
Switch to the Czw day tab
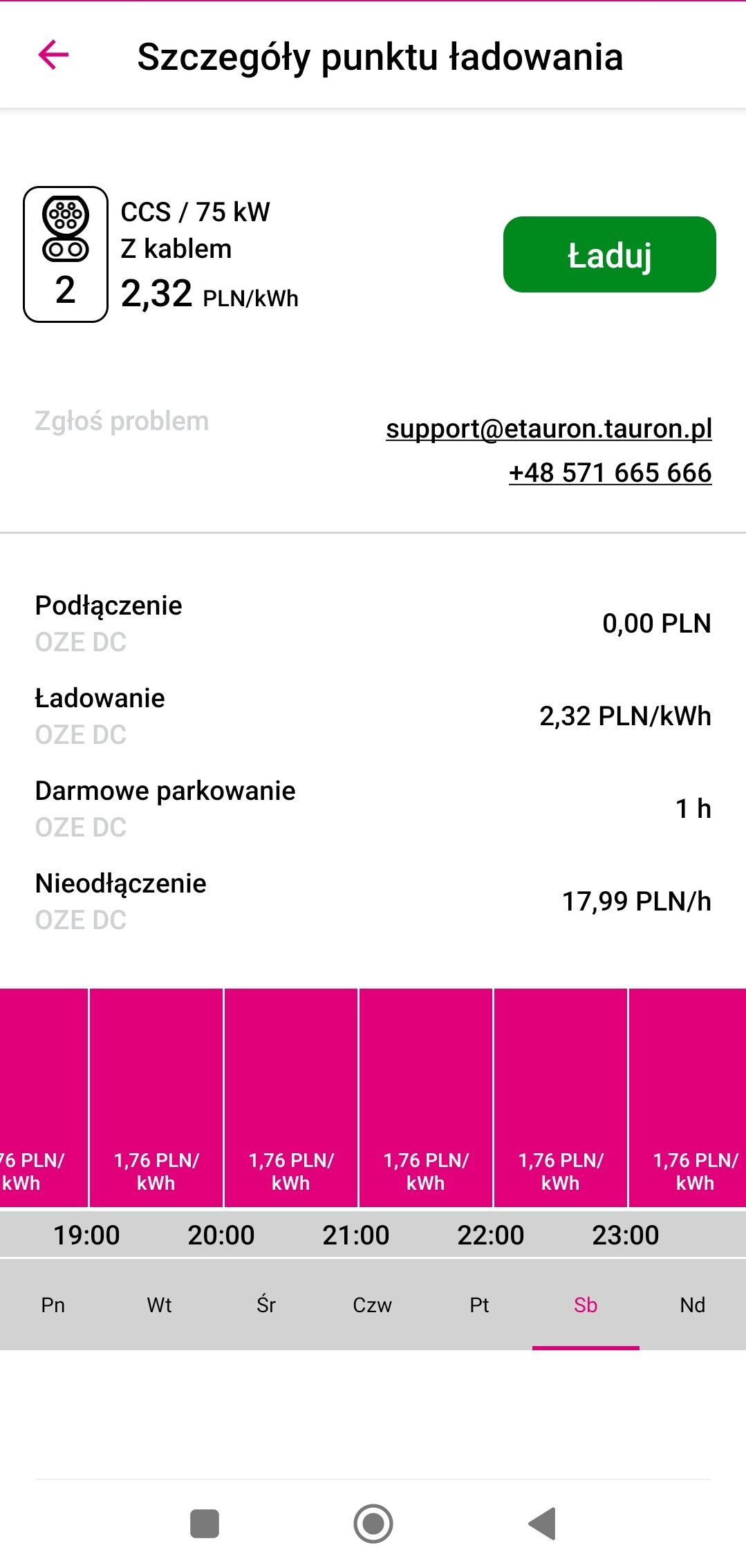(373, 1305)
